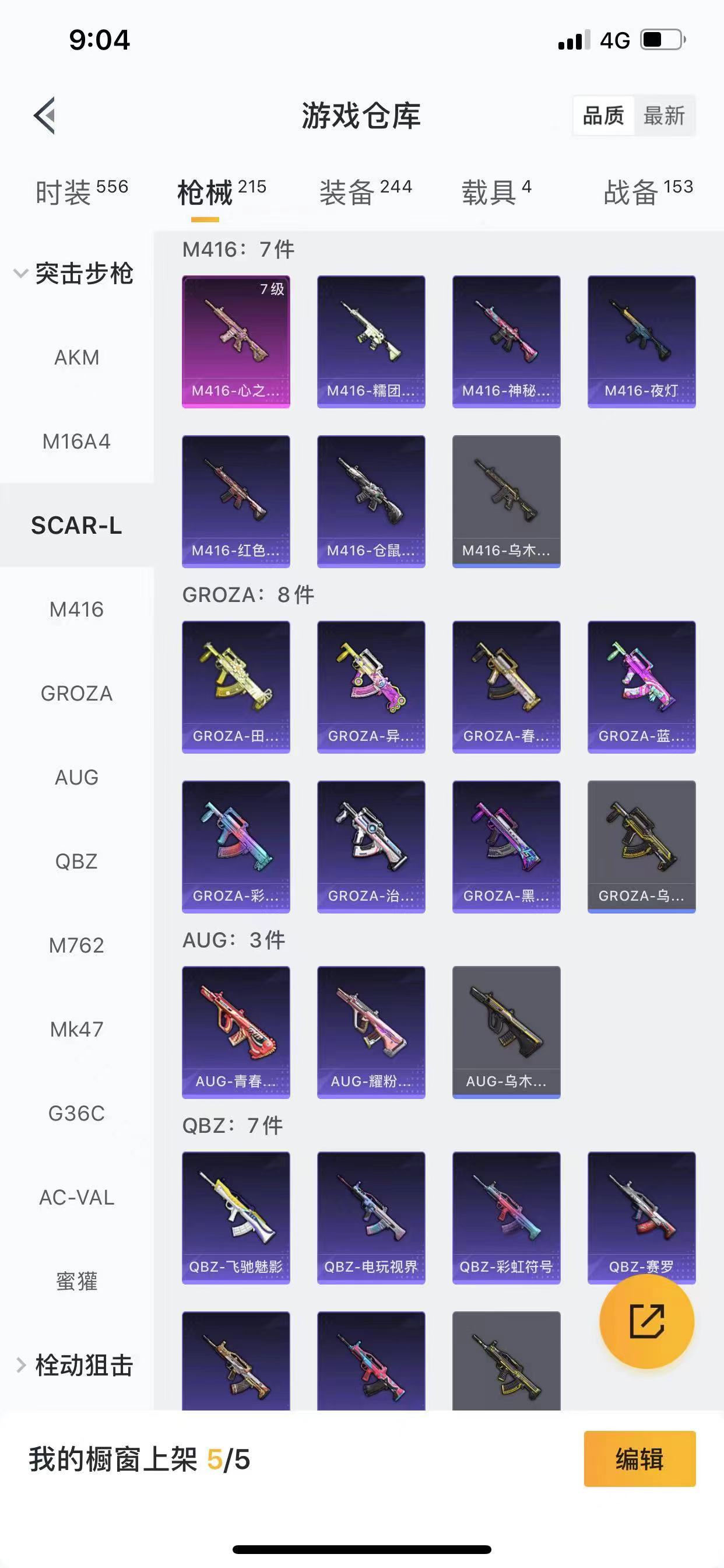Switch to the 装备 tab
The width and height of the screenshot is (724, 1568).
tap(365, 191)
